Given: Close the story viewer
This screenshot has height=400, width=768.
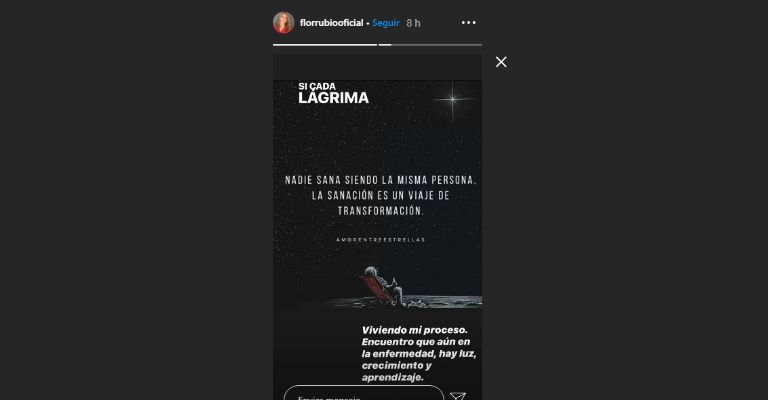Looking at the screenshot, I should click(501, 62).
